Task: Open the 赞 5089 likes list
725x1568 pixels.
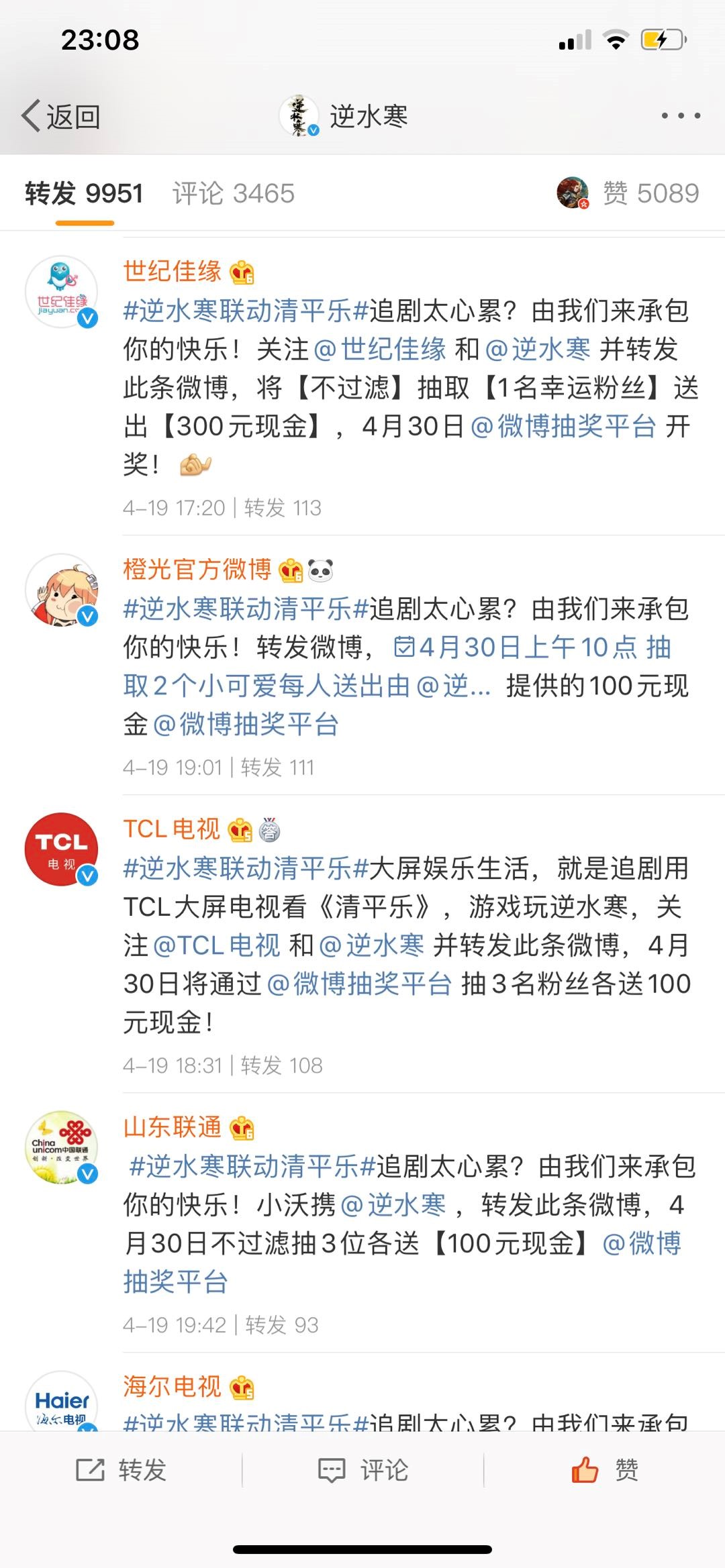Action: (650, 194)
